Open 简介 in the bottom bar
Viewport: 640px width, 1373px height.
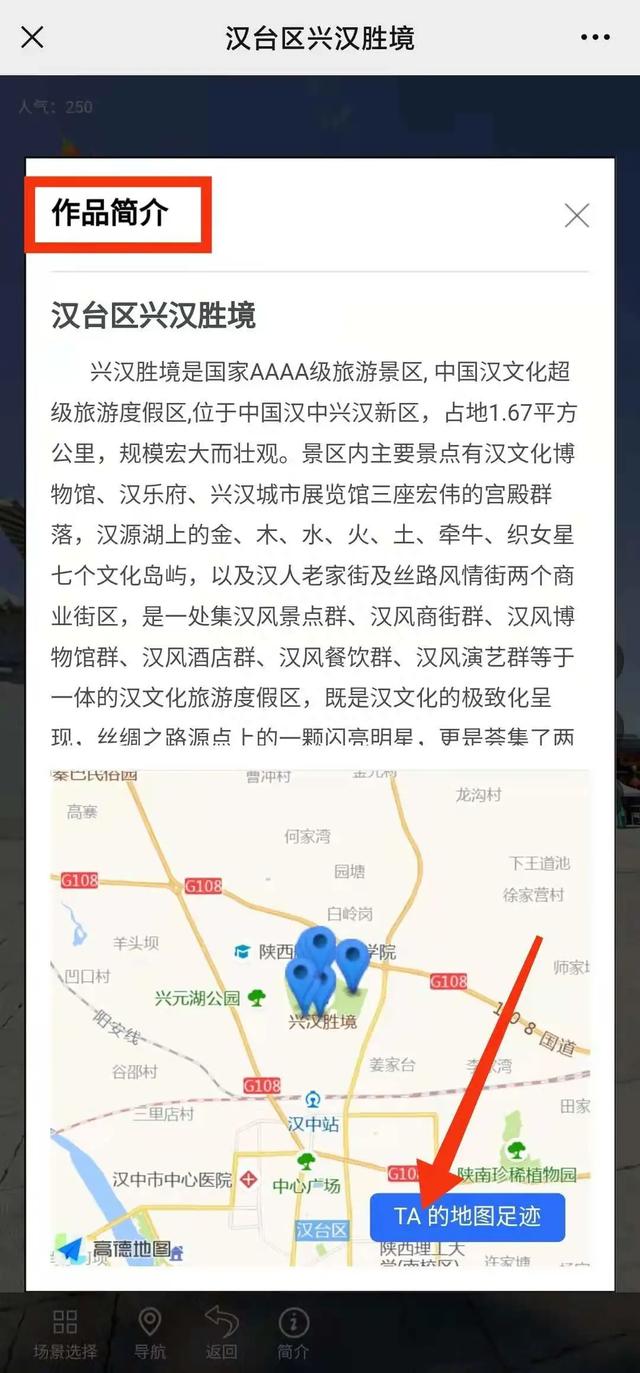coord(293,1335)
